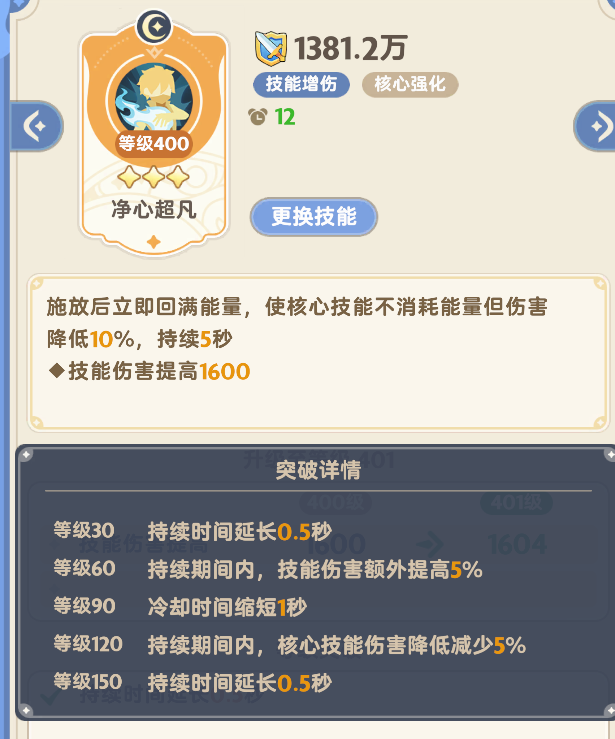The height and width of the screenshot is (739, 615).
Task: Tap the 更换技能 button
Action: [314, 217]
